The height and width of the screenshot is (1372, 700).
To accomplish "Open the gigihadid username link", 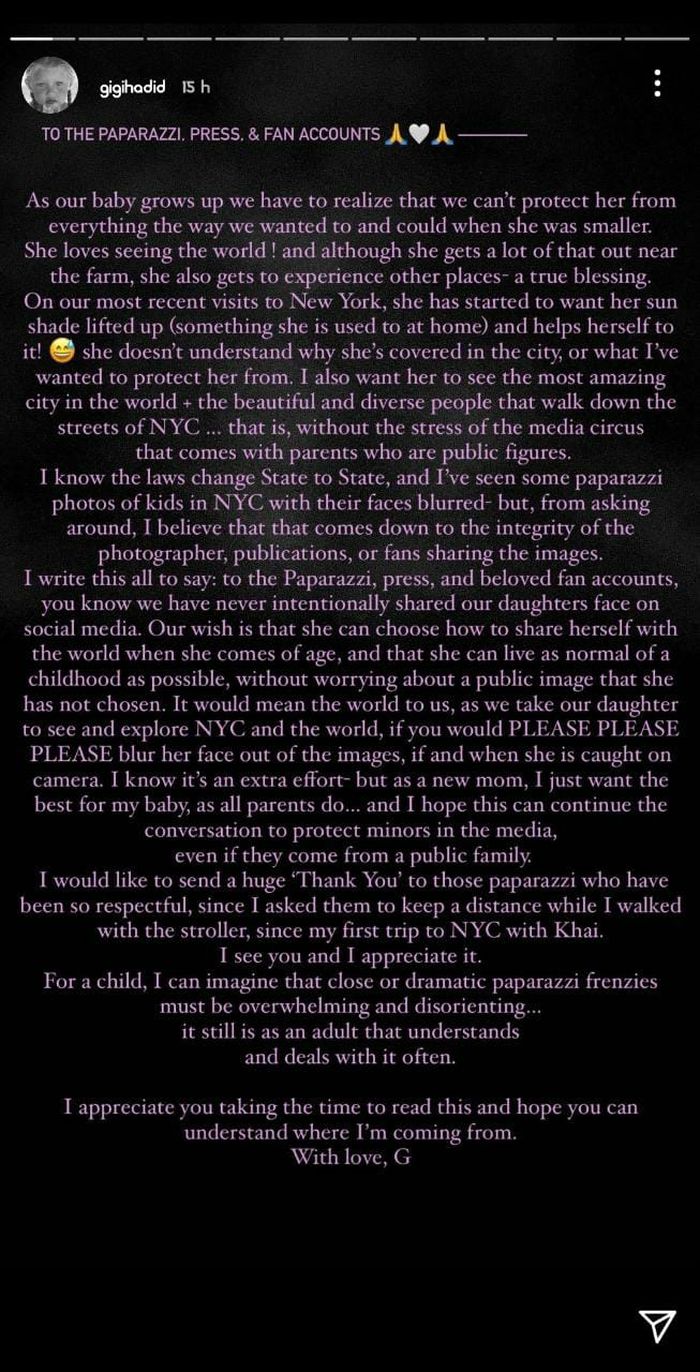I will (x=135, y=88).
